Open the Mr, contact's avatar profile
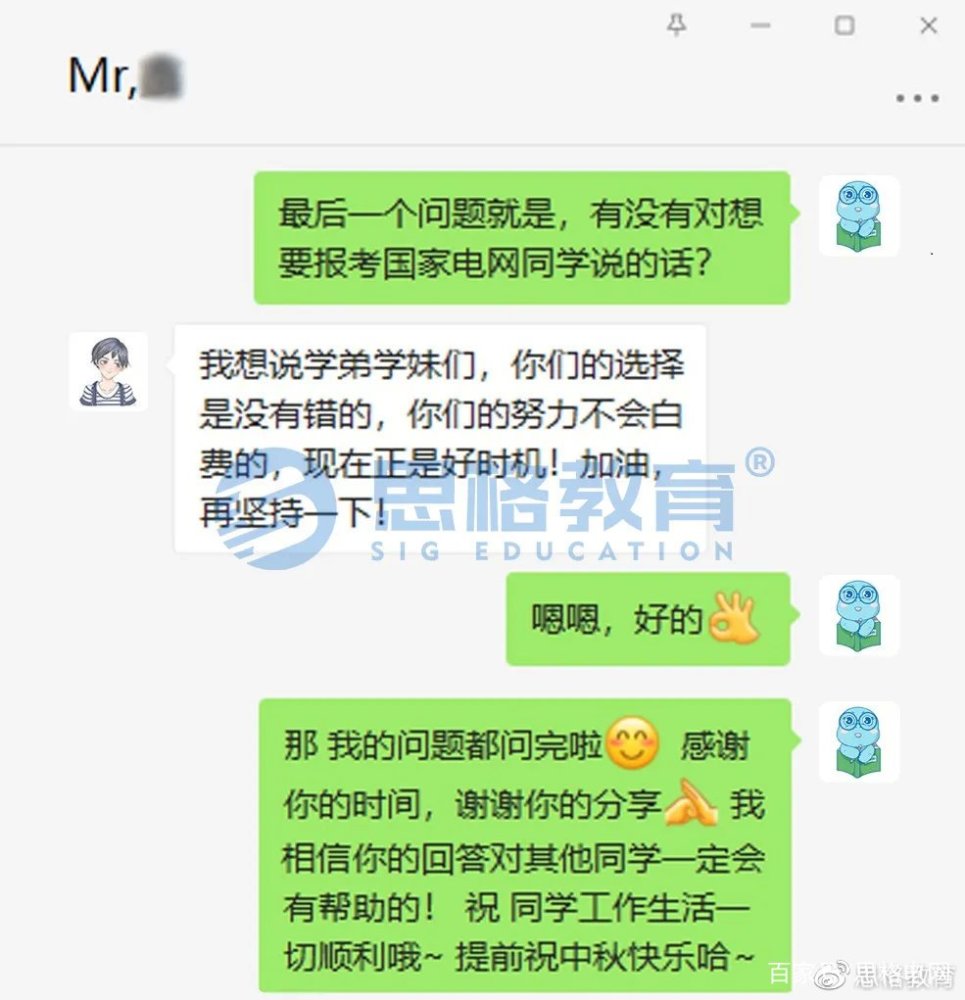965x1000 pixels. [x=108, y=371]
